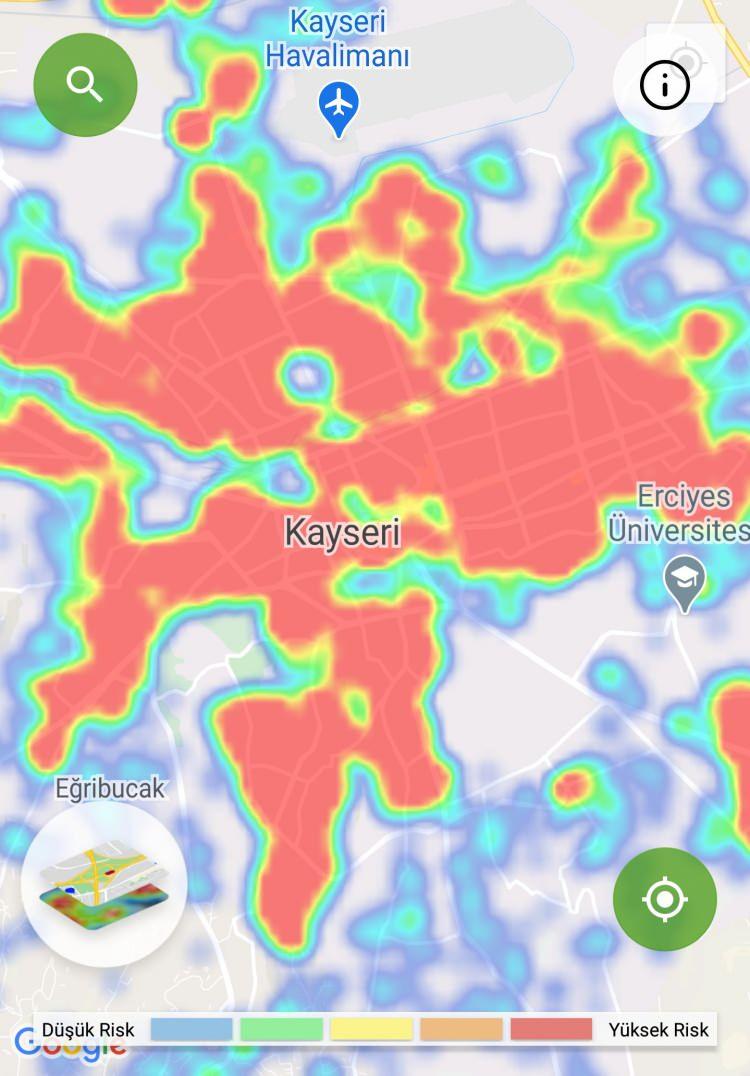Image resolution: width=750 pixels, height=1076 pixels.
Task: Open the info button
Action: click(664, 86)
